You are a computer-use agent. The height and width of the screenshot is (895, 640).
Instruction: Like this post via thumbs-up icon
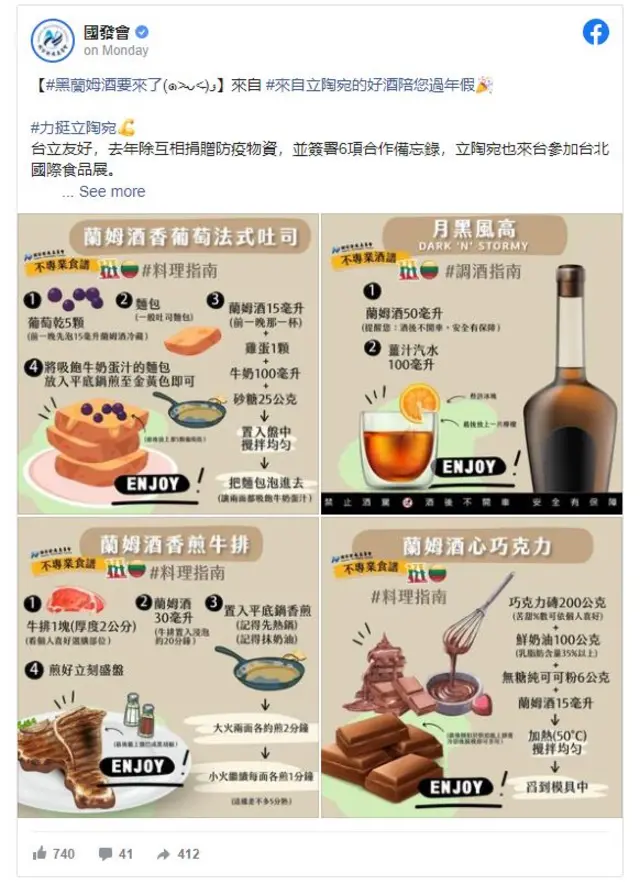coord(40,853)
